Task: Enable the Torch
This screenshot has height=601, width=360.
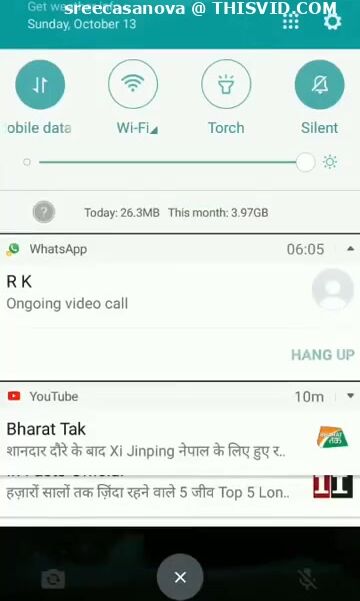Action: (x=226, y=85)
